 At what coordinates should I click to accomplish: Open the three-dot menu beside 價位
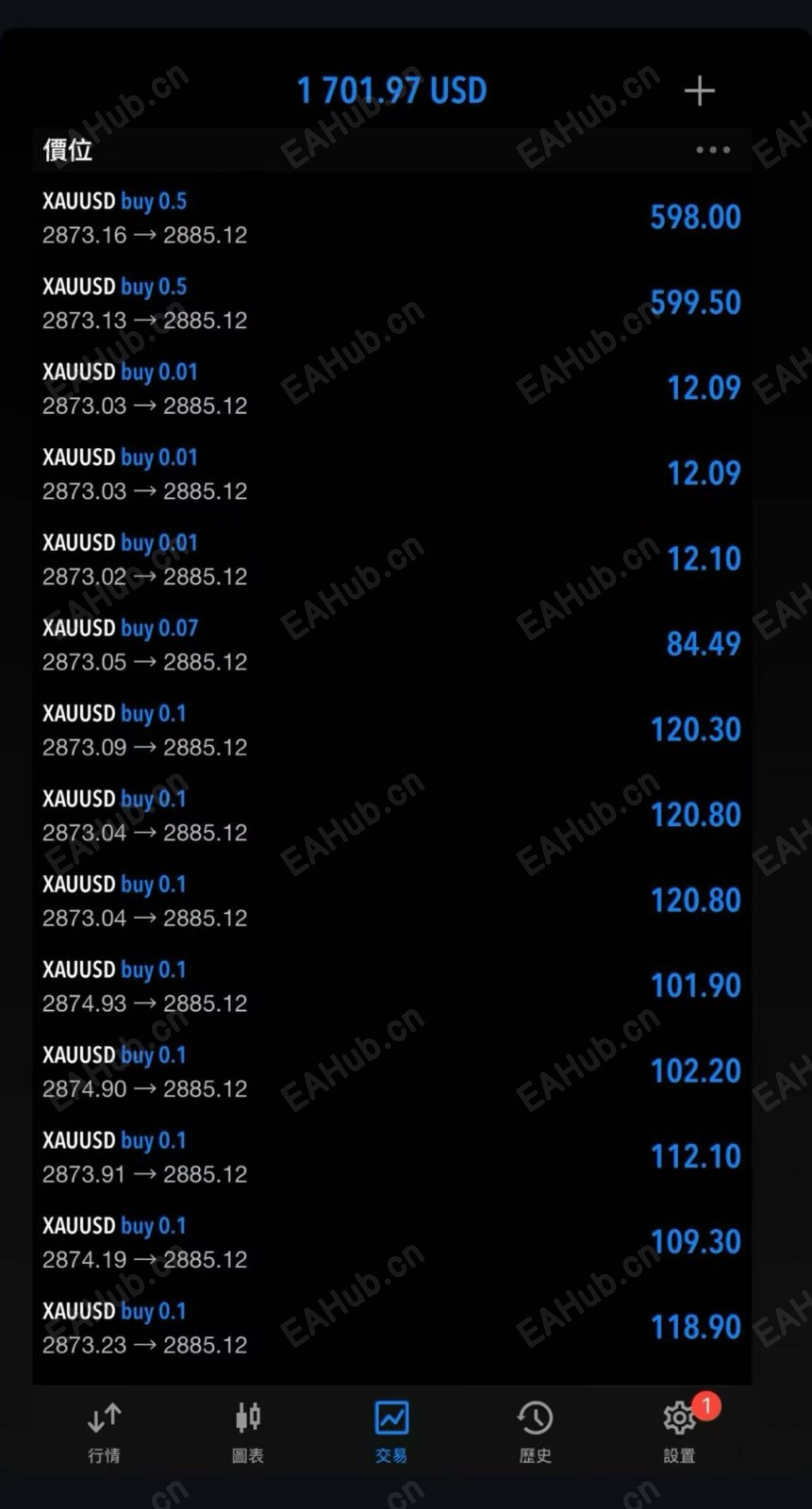click(x=712, y=150)
